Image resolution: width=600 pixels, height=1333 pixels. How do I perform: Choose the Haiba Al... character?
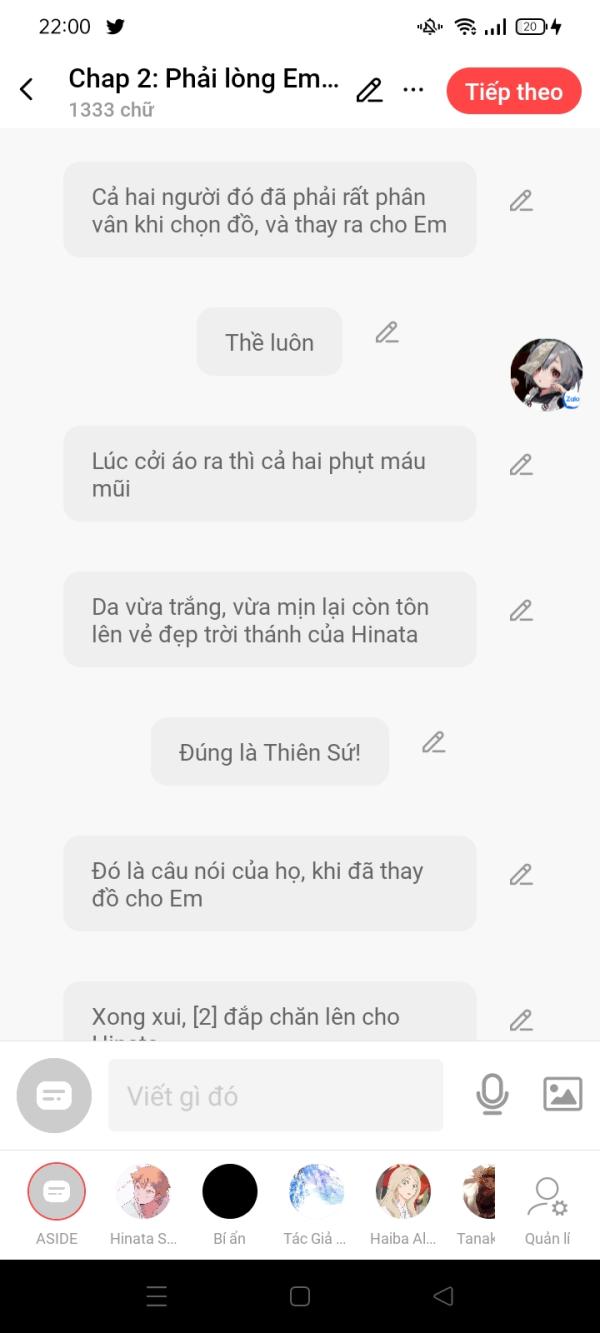coord(403,1192)
